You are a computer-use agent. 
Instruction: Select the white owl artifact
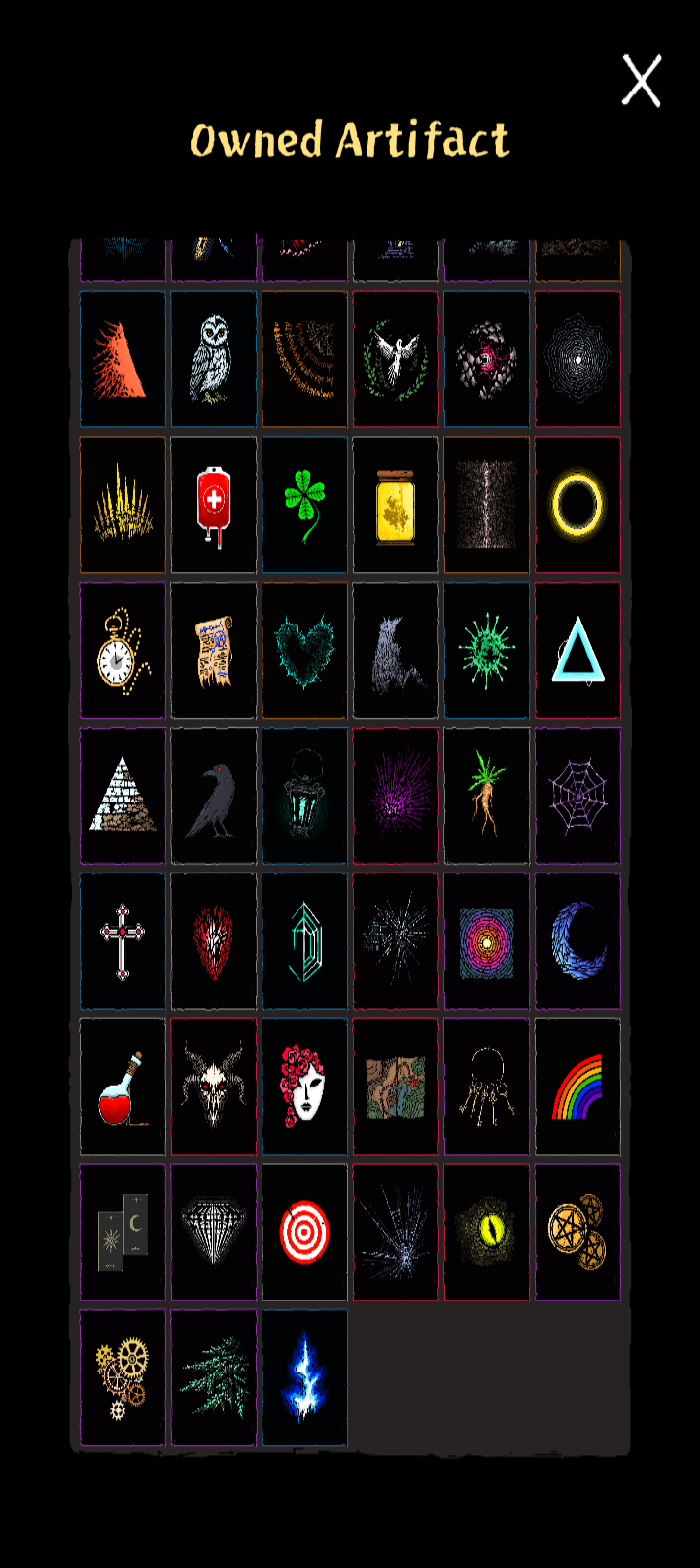point(213,359)
